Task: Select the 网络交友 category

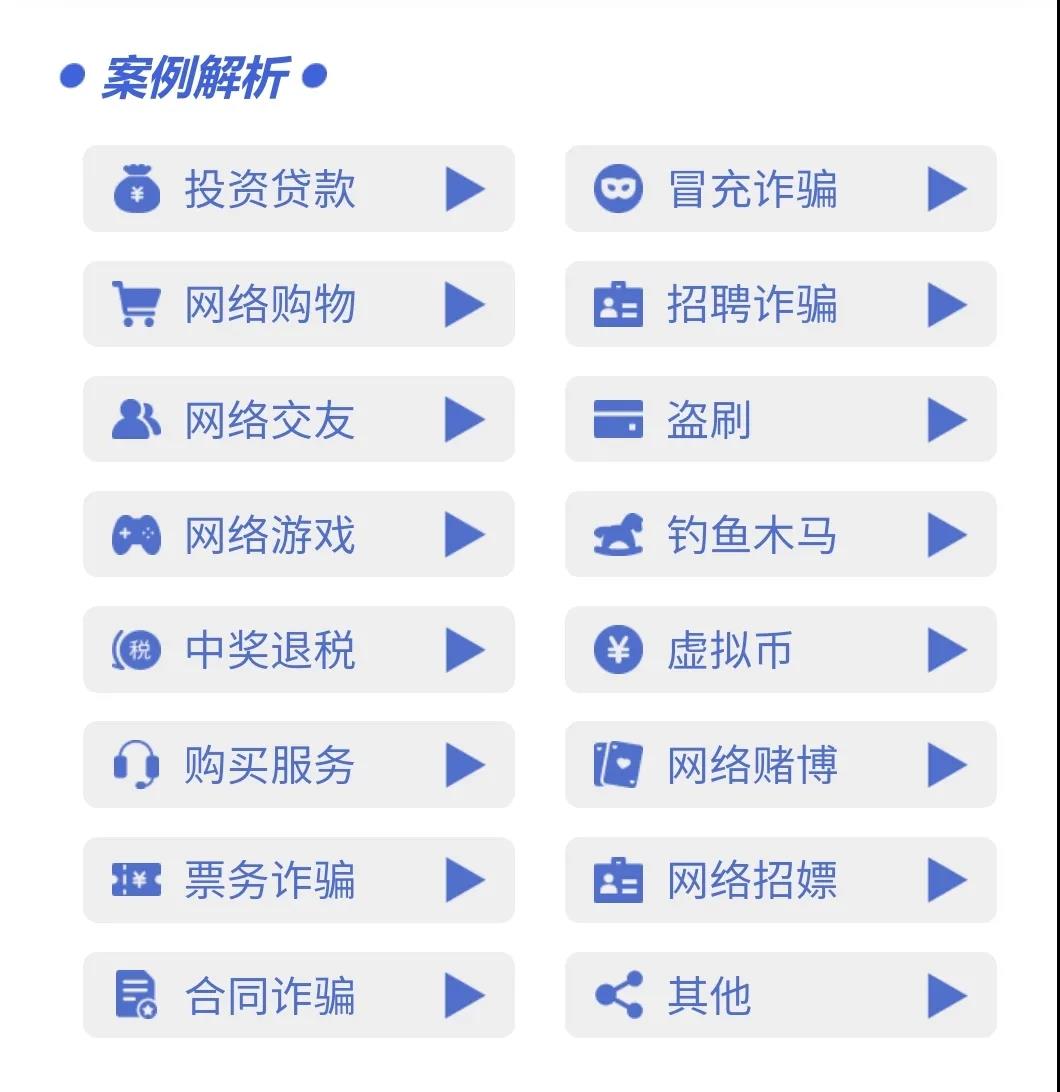Action: pyautogui.click(x=298, y=419)
